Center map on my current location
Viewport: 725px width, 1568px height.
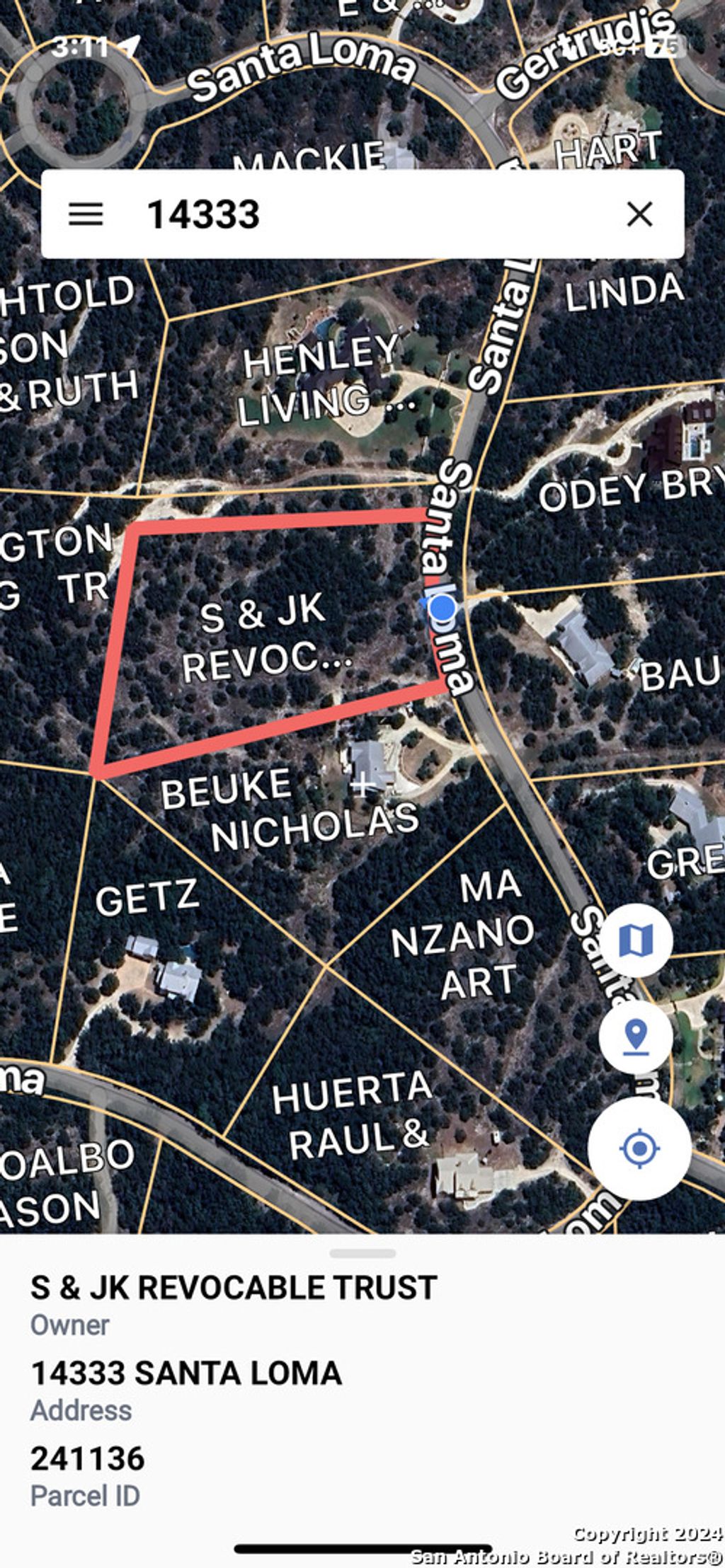pos(639,1148)
